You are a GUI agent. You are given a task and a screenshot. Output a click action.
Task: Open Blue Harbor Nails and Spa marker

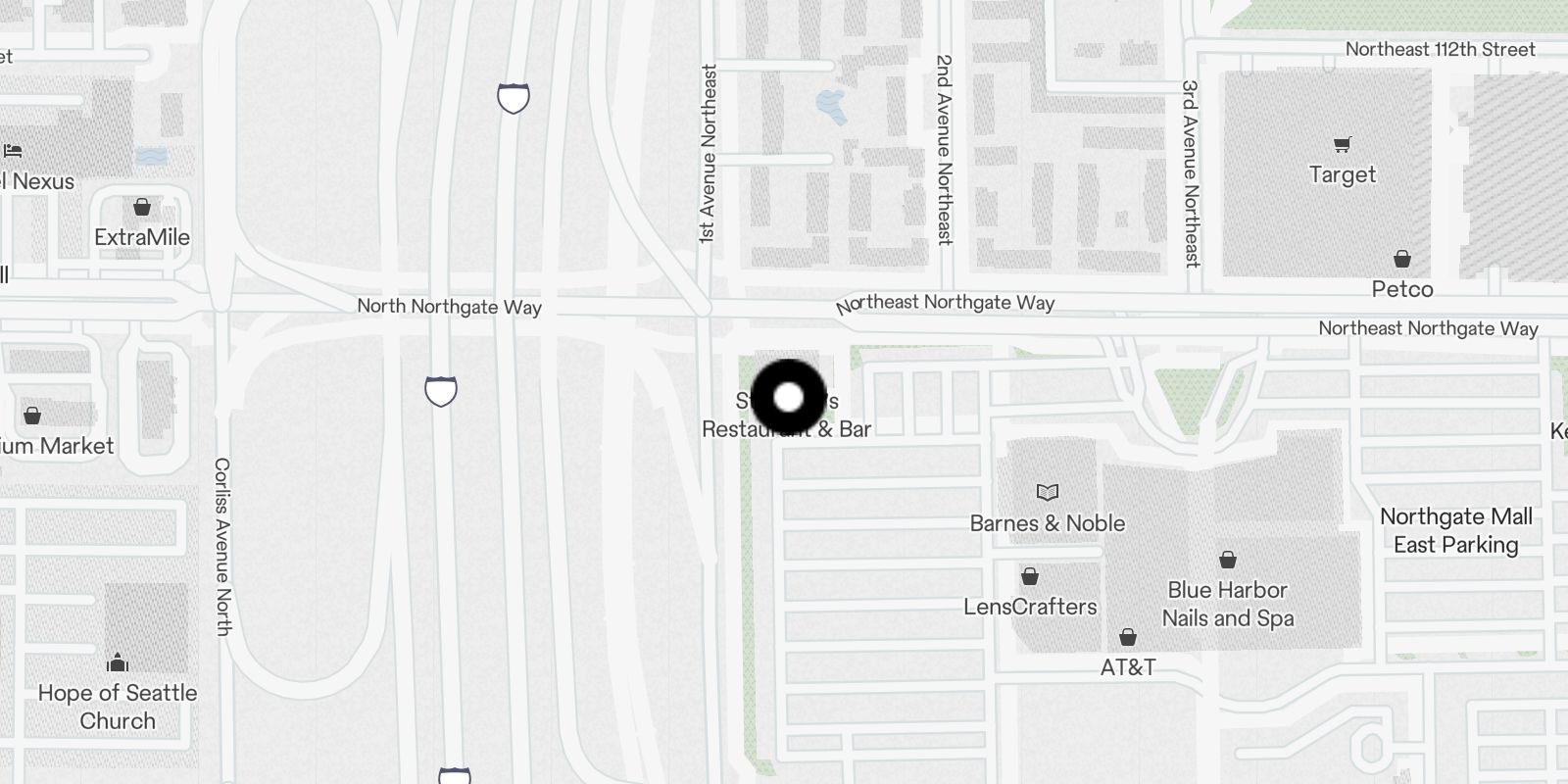pyautogui.click(x=1228, y=561)
